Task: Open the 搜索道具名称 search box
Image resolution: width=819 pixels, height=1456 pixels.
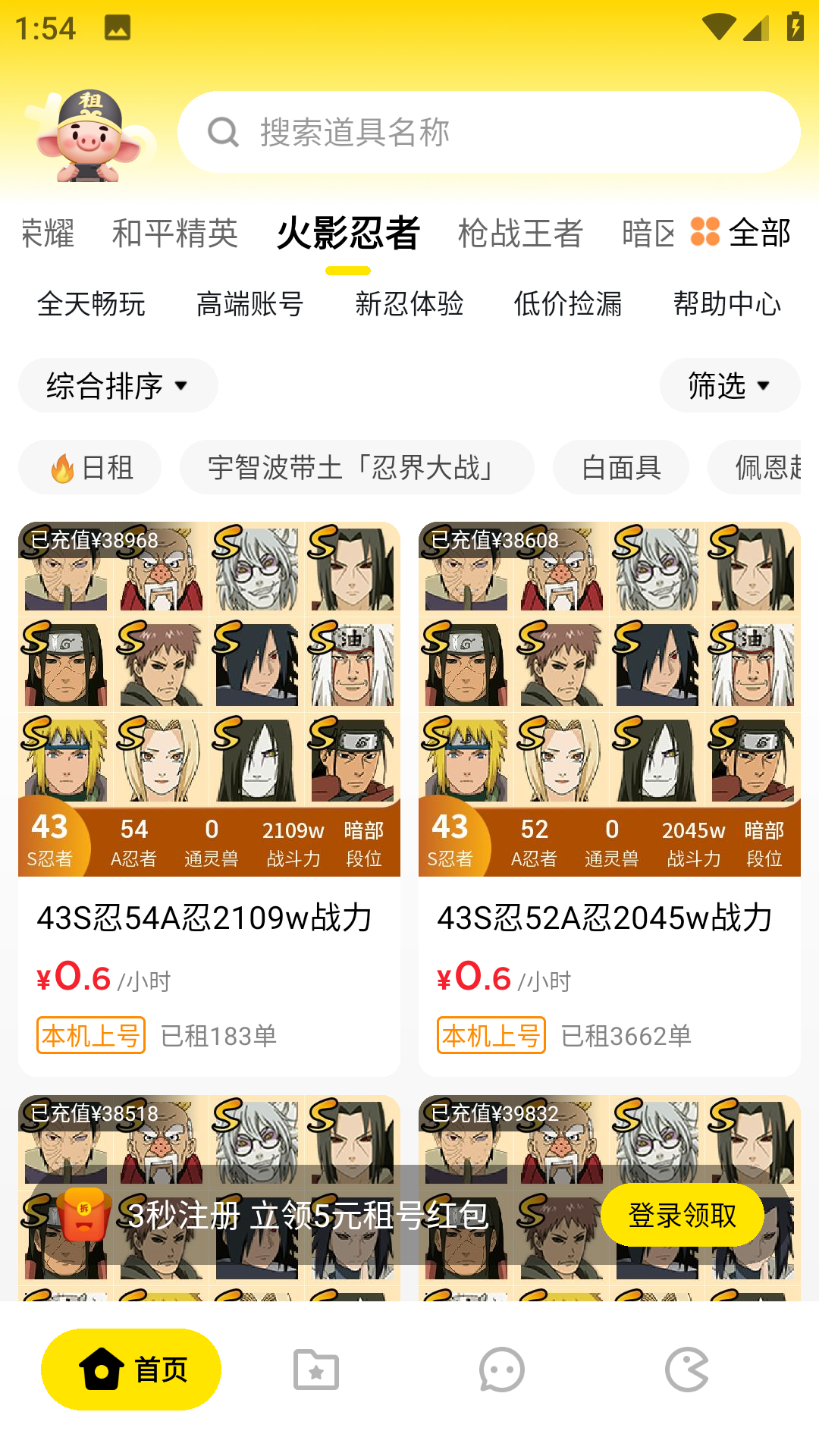Action: pos(488,132)
